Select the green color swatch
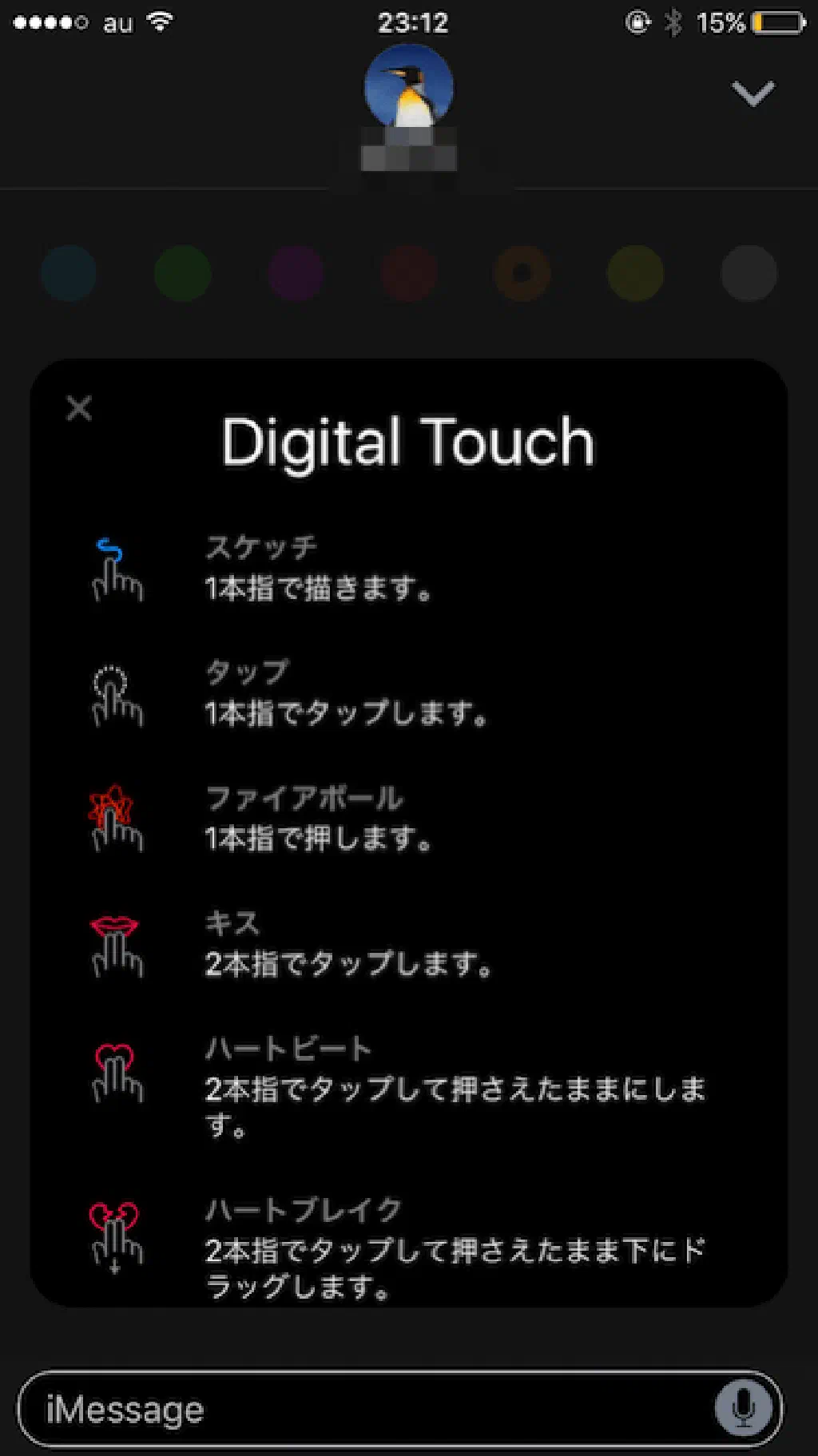 pos(182,273)
